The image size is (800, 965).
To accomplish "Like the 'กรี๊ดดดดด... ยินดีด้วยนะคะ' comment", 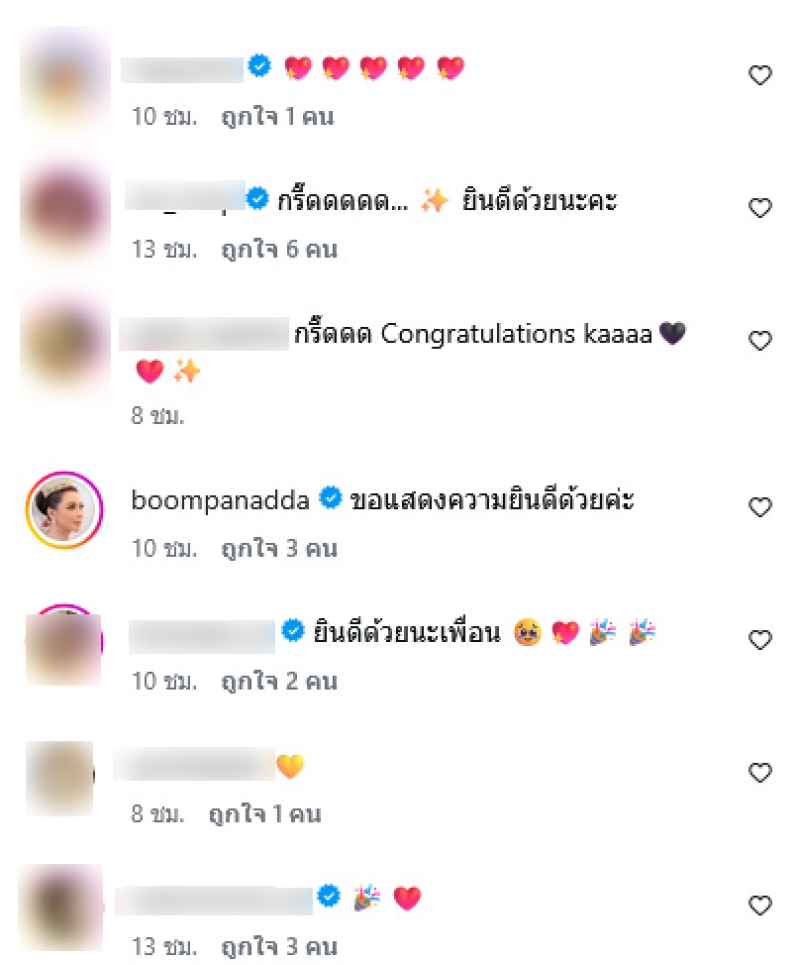I will 760,208.
